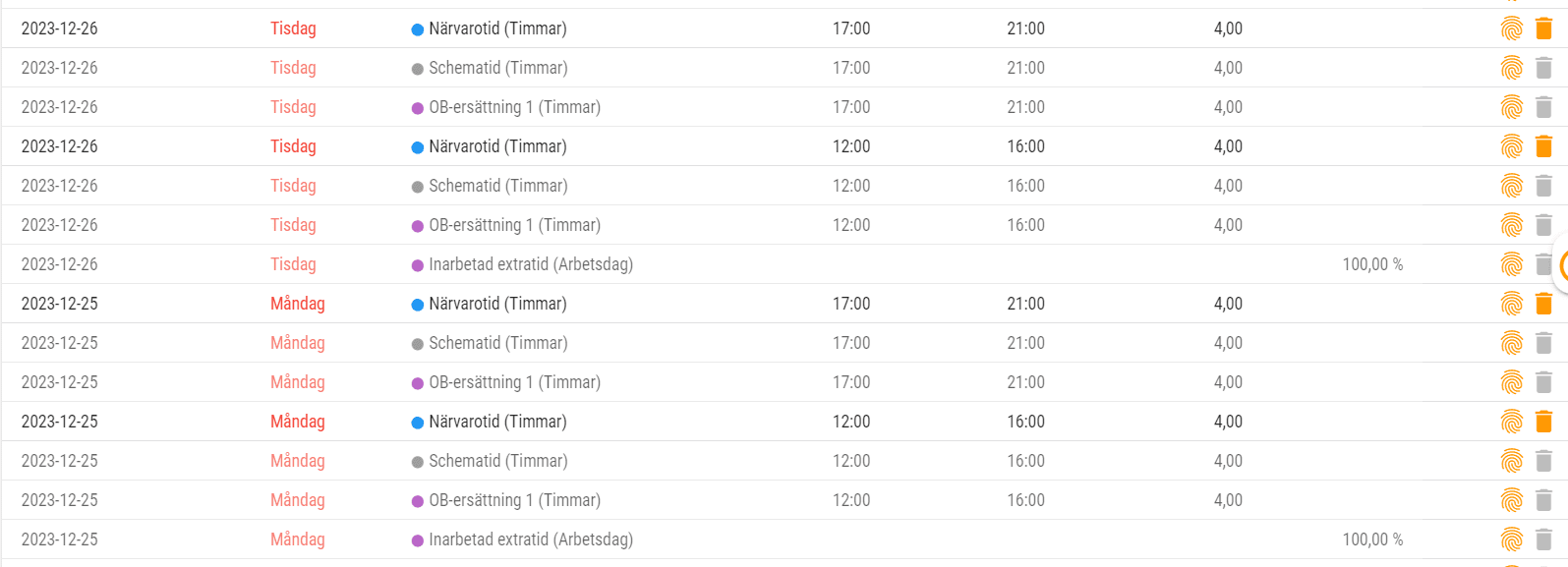Delete Närvarotid 12:00 entry on 2023-12-25
The image size is (1568, 567).
point(1543,422)
